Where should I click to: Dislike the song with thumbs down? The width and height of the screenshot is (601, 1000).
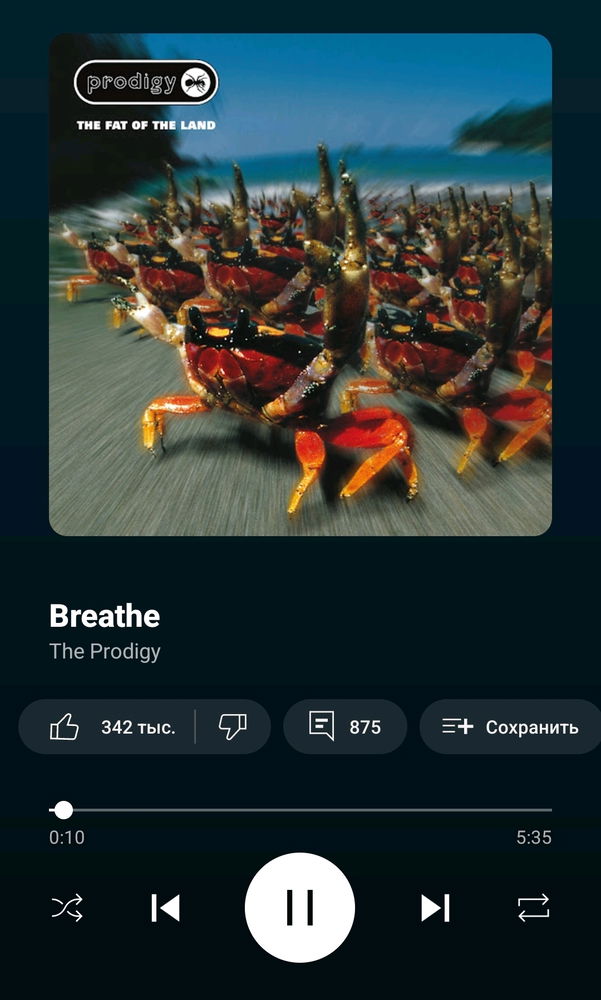click(x=232, y=727)
